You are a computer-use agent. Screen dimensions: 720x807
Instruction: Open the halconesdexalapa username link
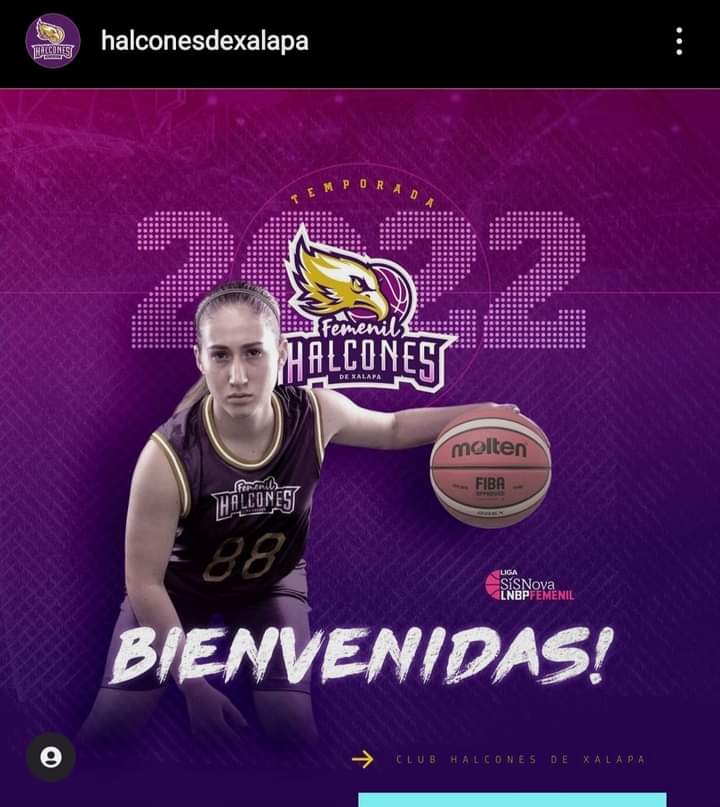pos(204,41)
